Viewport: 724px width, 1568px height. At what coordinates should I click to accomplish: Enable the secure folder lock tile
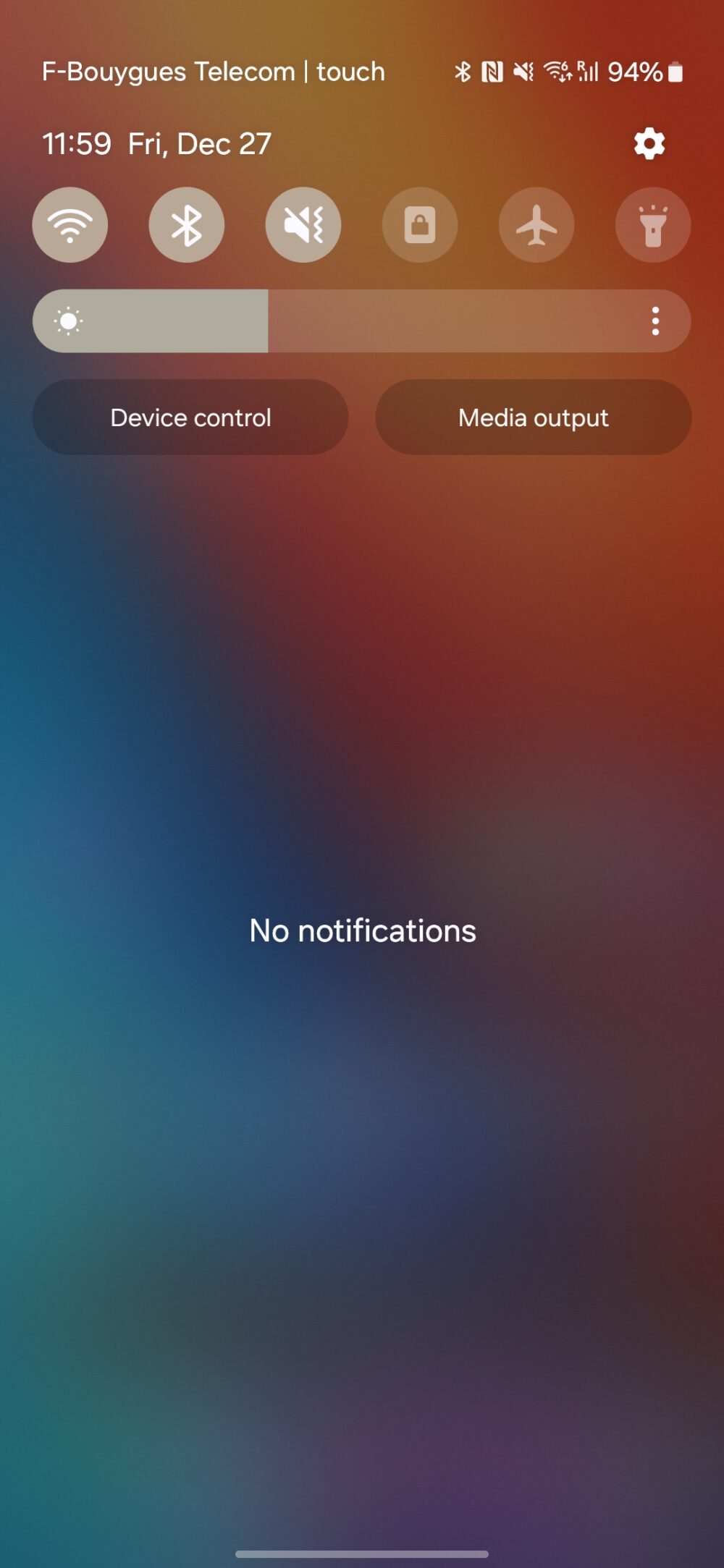[x=420, y=225]
